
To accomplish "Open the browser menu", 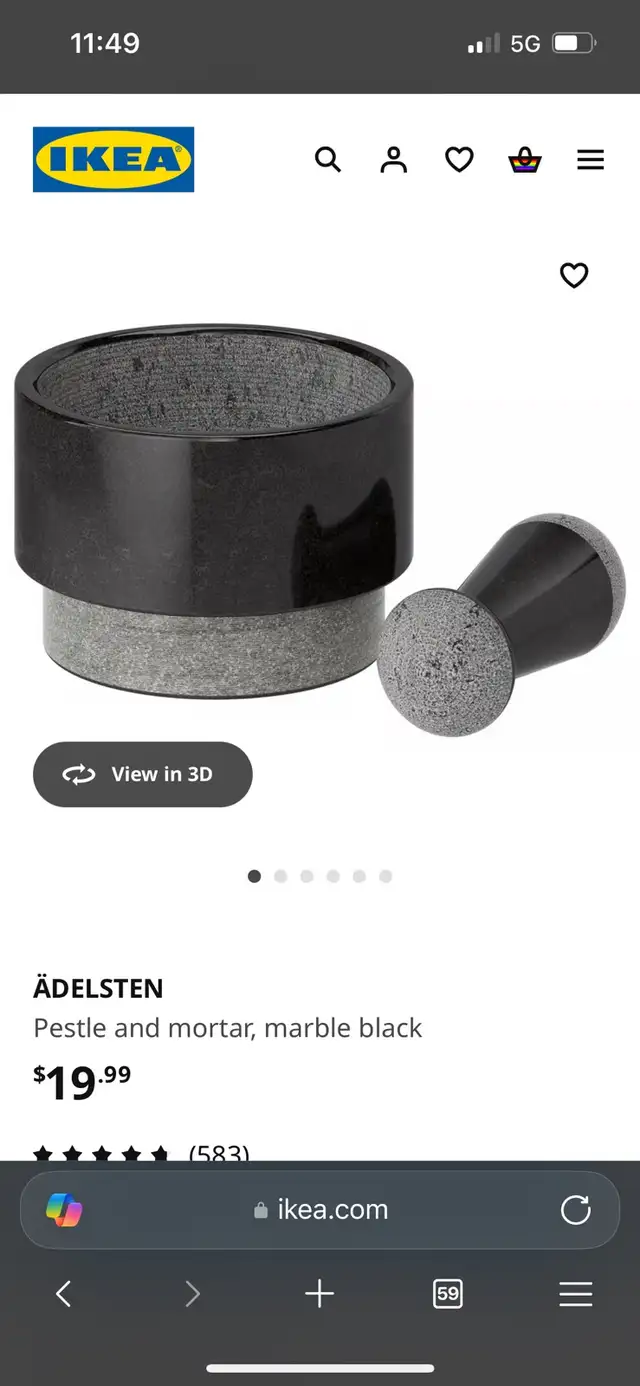I will click(576, 1294).
